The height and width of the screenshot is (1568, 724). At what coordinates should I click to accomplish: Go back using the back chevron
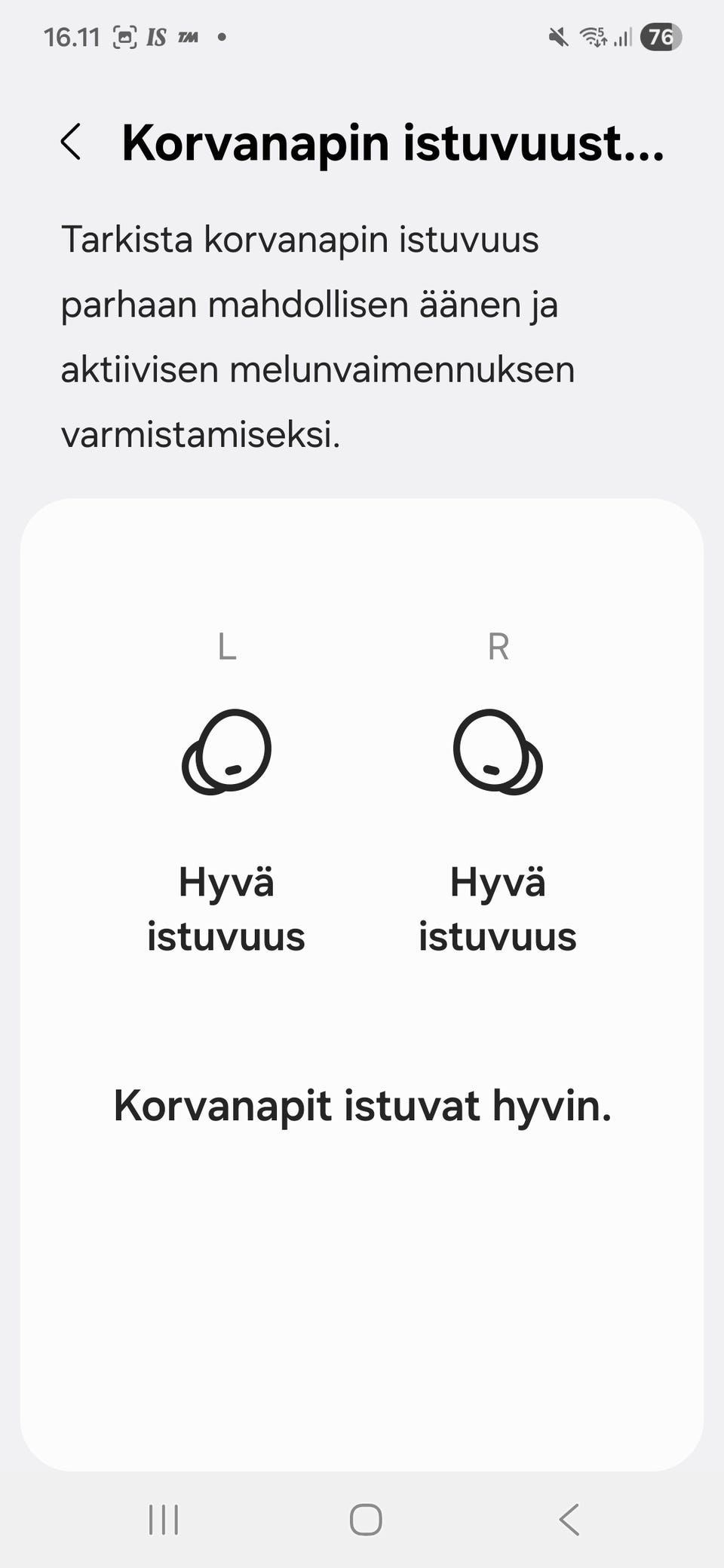[x=72, y=143]
